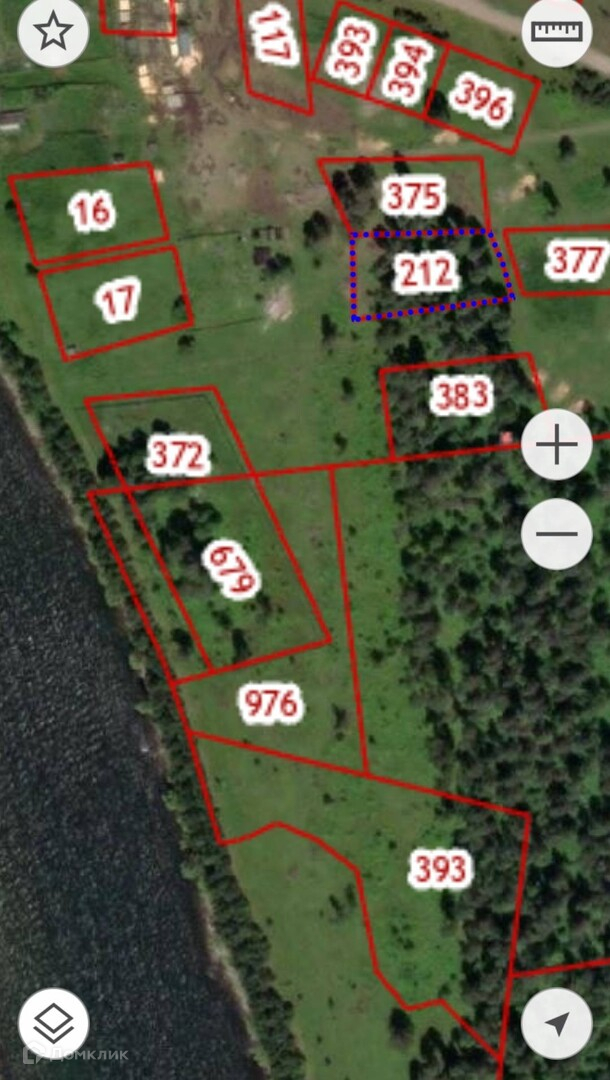This screenshot has height=1080, width=610.
Task: Select land plot 375
Action: [413, 196]
